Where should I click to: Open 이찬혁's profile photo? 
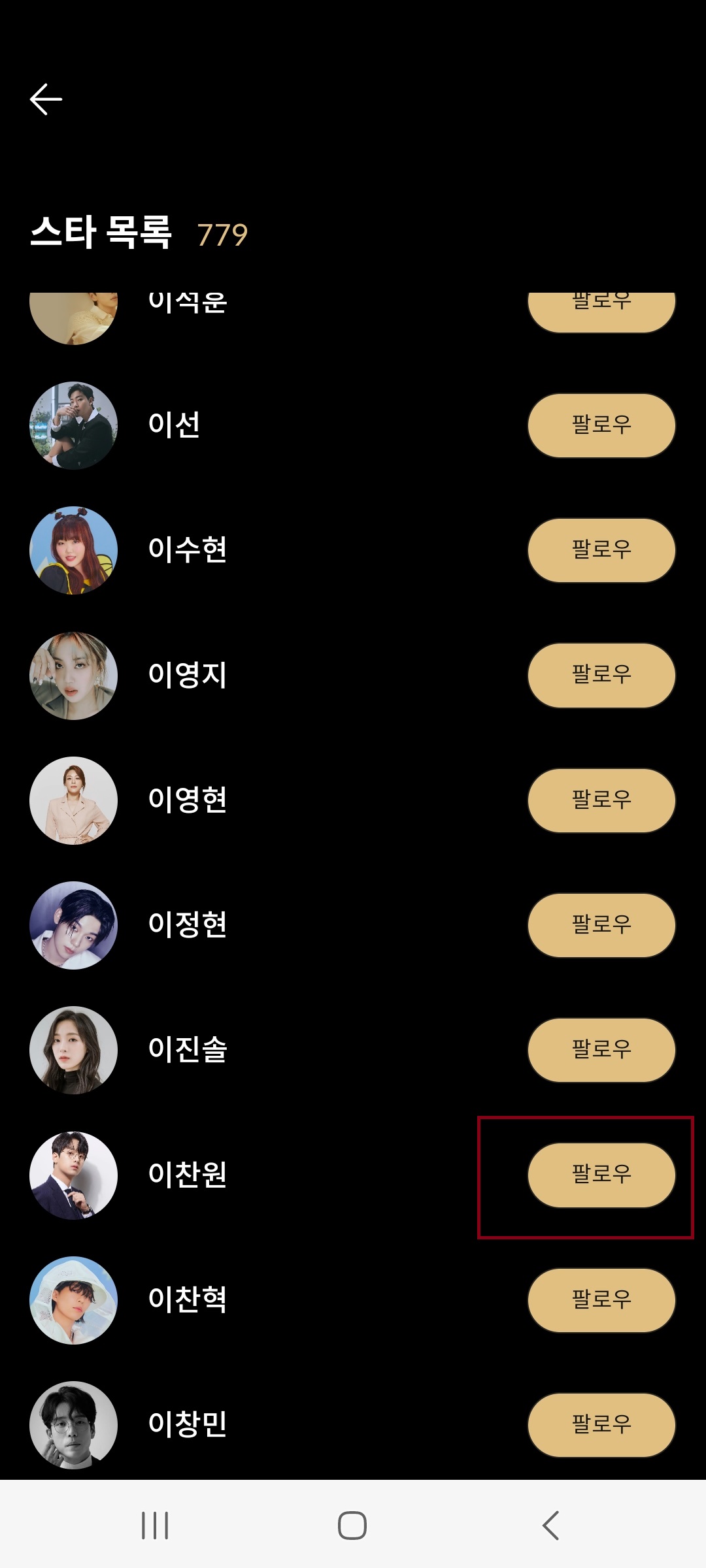tap(73, 1300)
